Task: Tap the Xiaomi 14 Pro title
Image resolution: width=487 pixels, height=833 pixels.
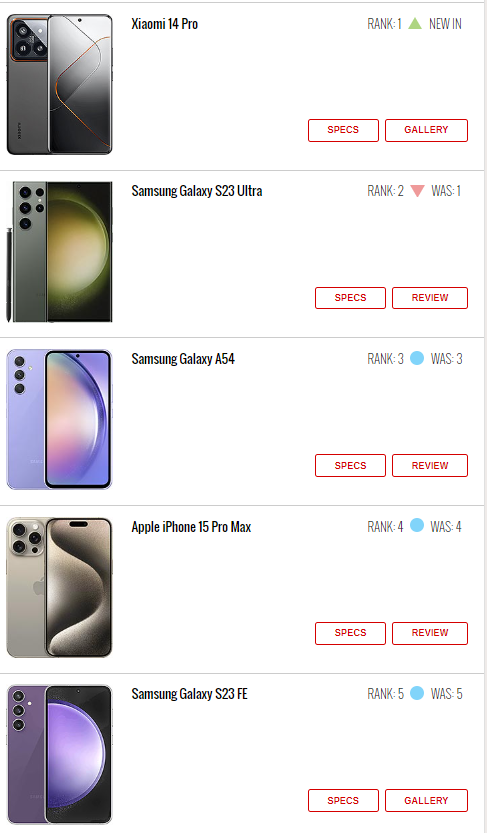Action: coord(165,24)
